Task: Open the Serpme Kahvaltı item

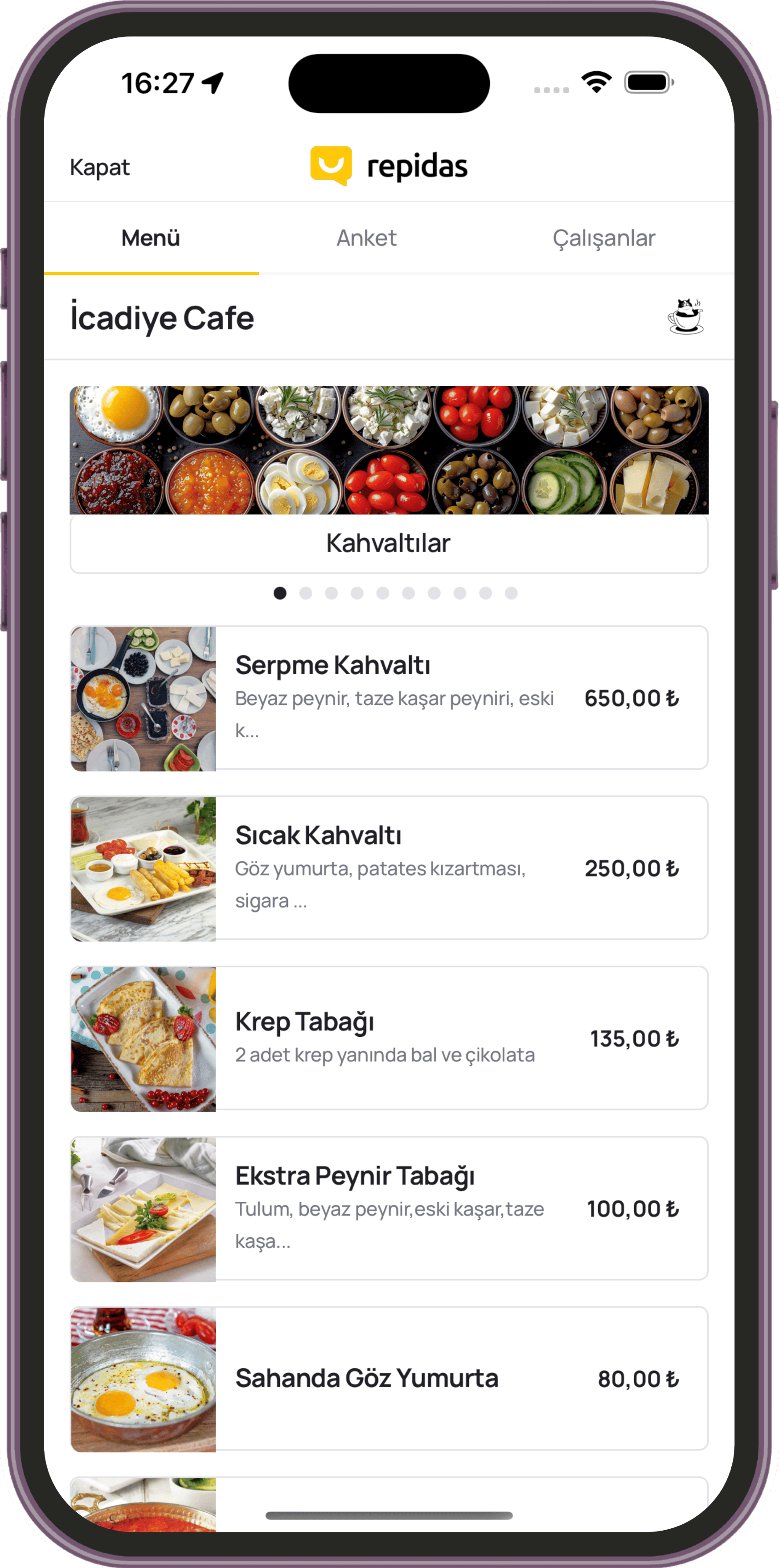Action: 389,698
